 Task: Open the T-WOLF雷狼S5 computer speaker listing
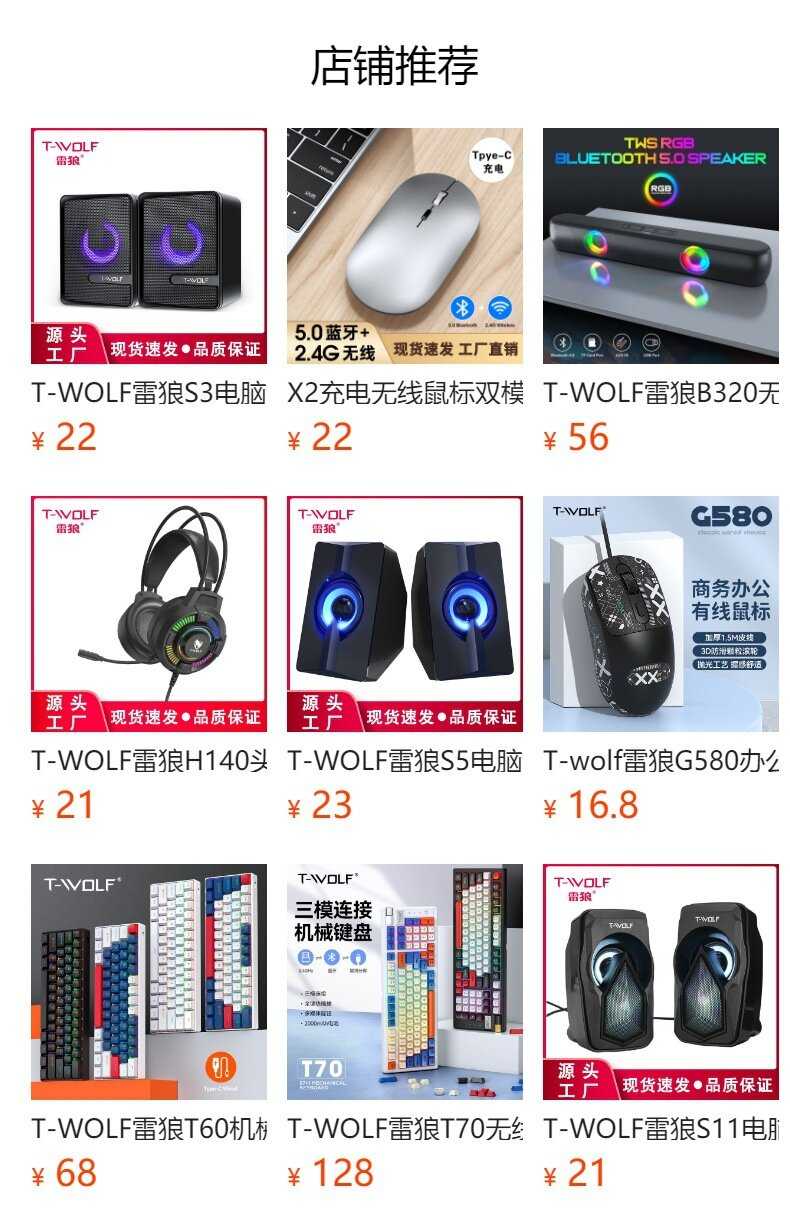tap(404, 614)
